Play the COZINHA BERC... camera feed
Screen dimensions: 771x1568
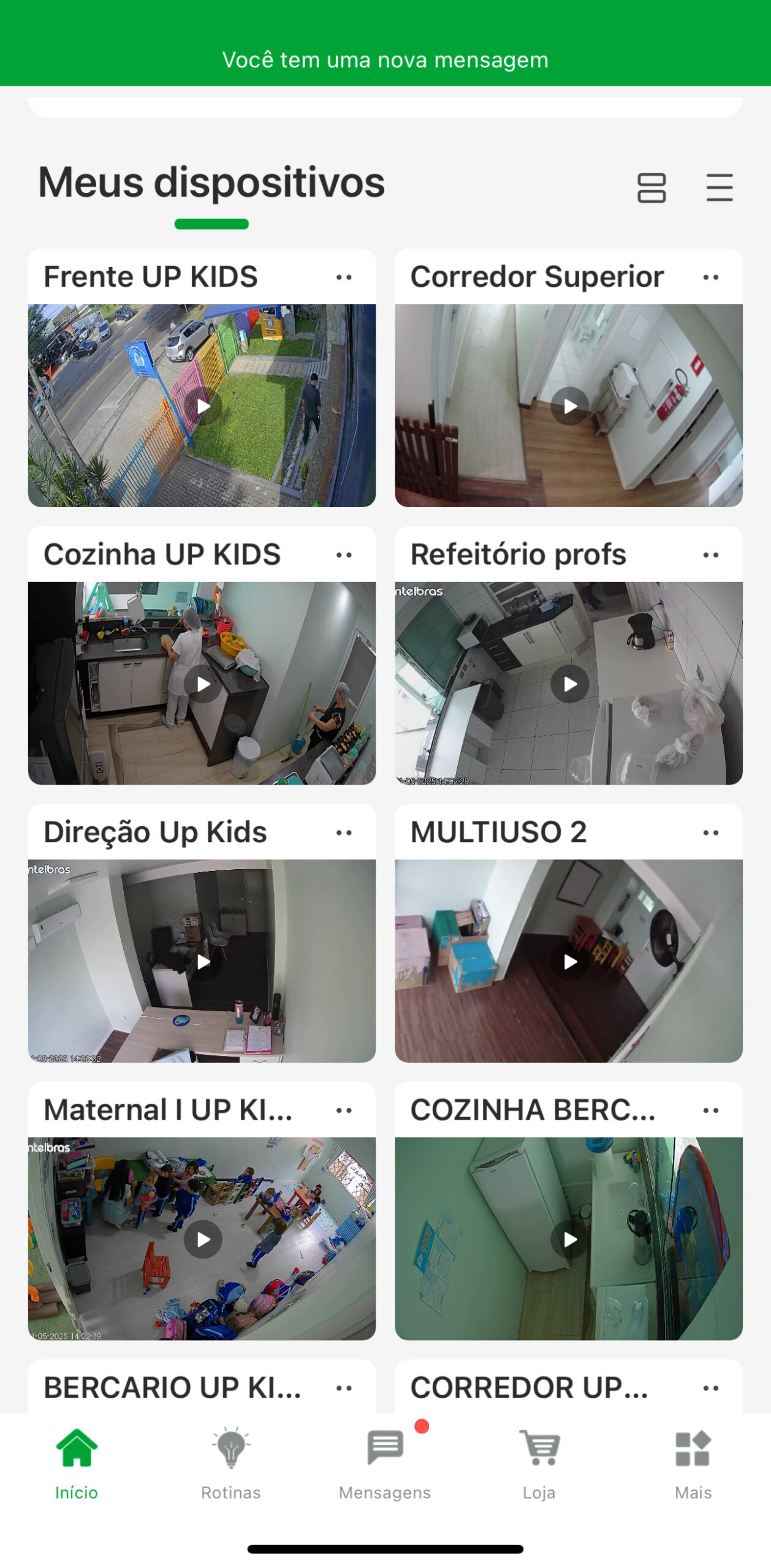[569, 1239]
